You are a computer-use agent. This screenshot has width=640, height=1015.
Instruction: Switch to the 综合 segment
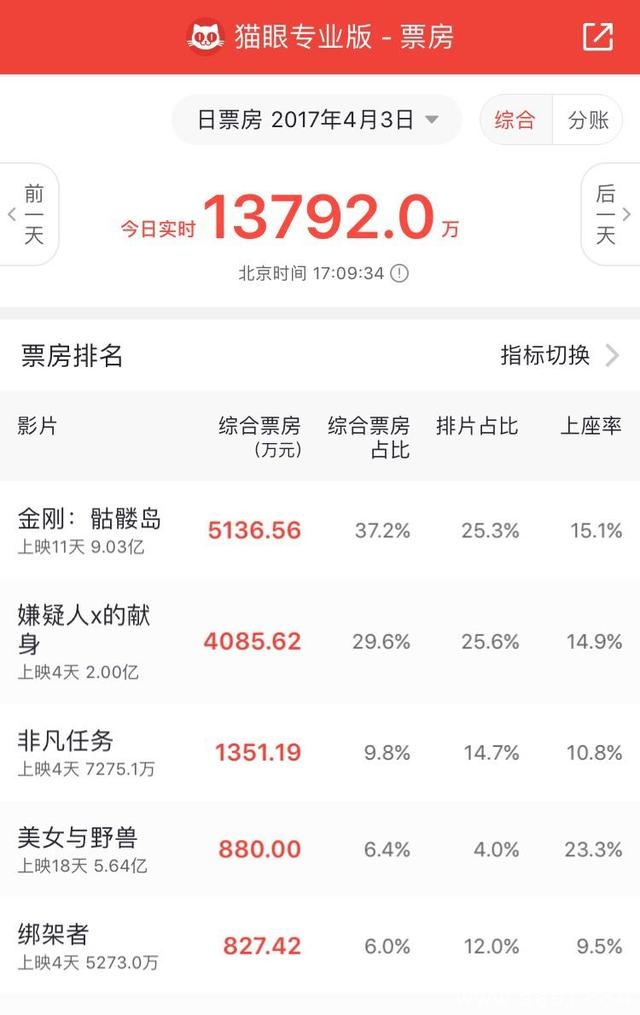tap(515, 120)
